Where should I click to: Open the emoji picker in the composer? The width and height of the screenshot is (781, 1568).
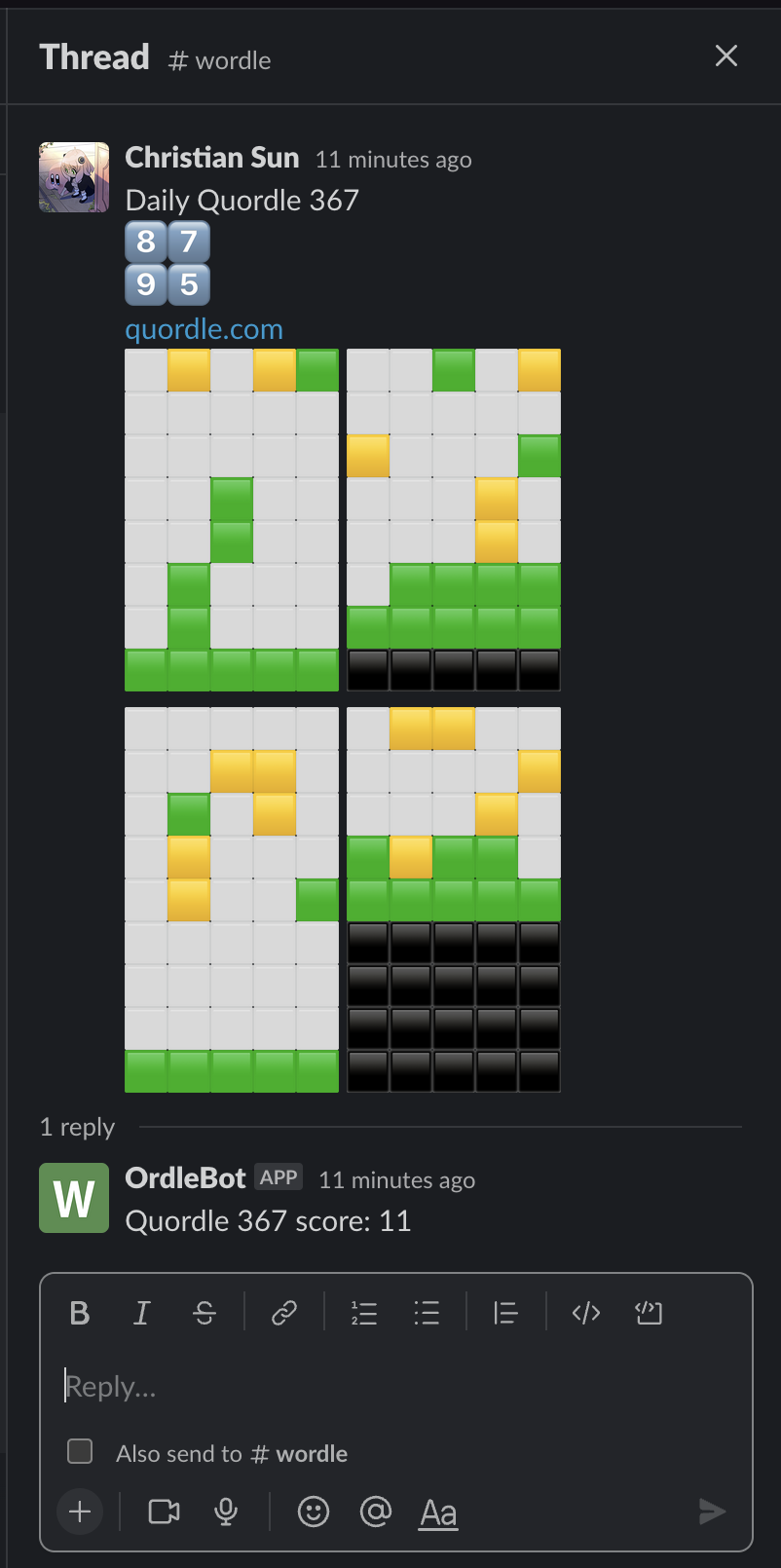313,1512
